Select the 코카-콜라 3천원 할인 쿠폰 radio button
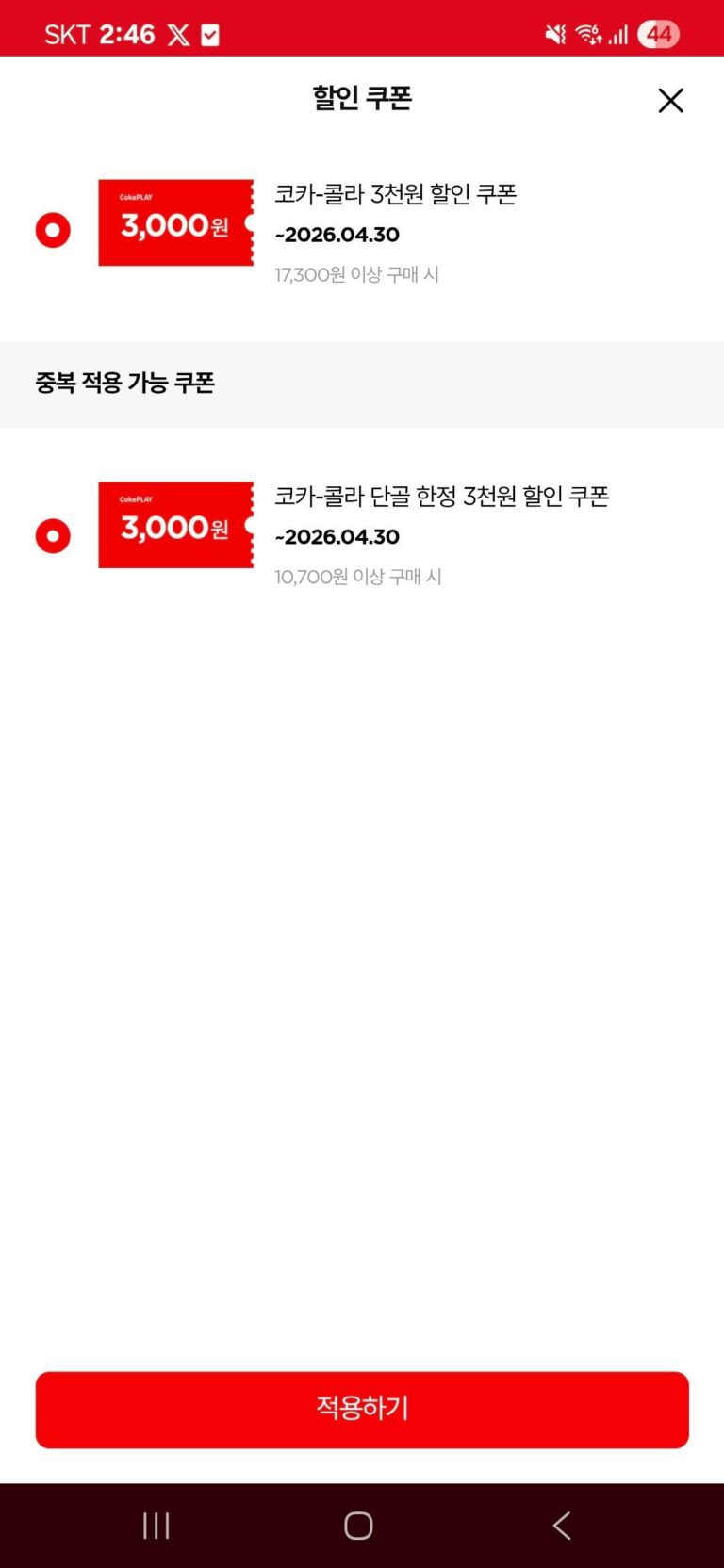The image size is (724, 1568). point(53,230)
